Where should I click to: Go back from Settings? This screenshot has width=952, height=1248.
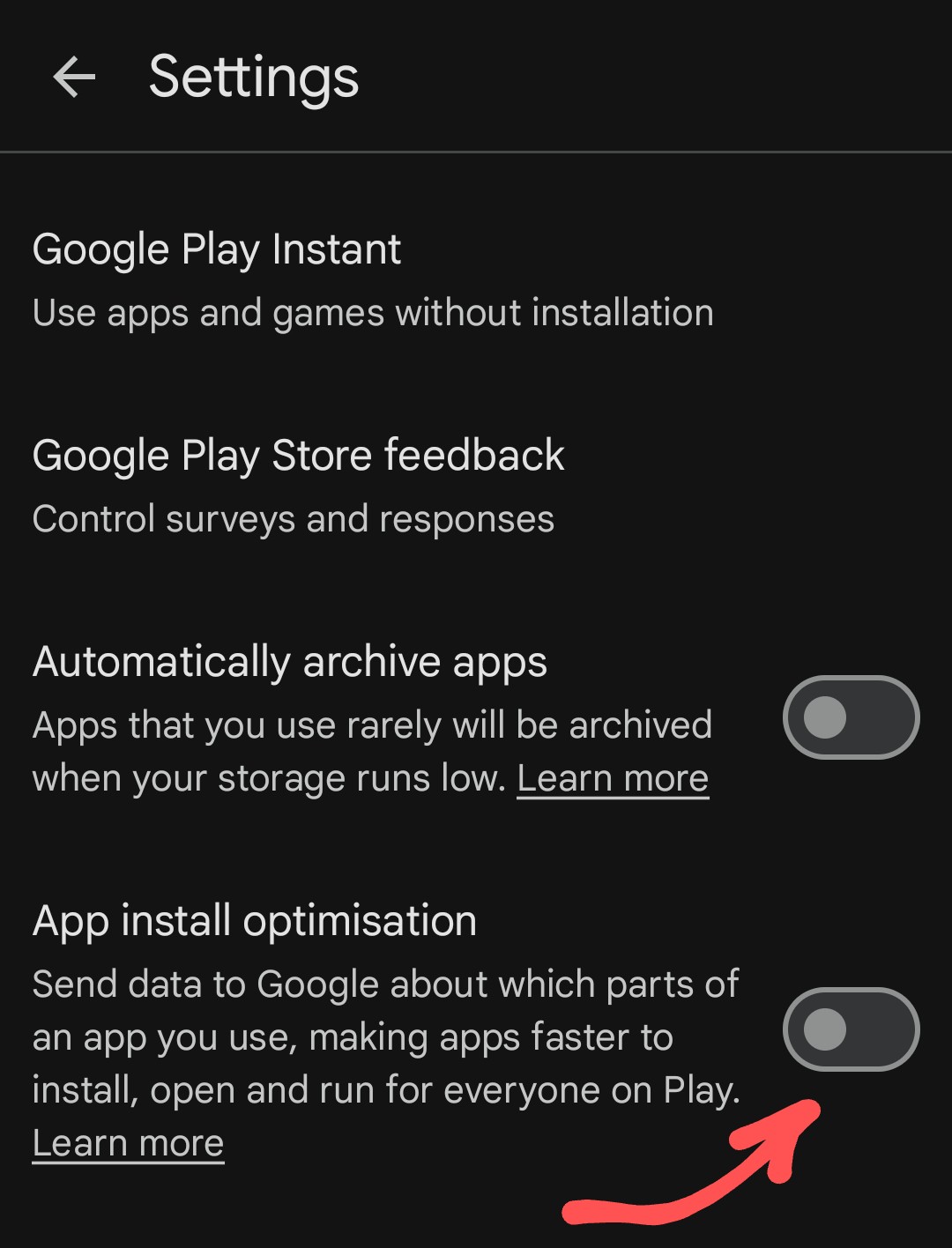pyautogui.click(x=74, y=78)
